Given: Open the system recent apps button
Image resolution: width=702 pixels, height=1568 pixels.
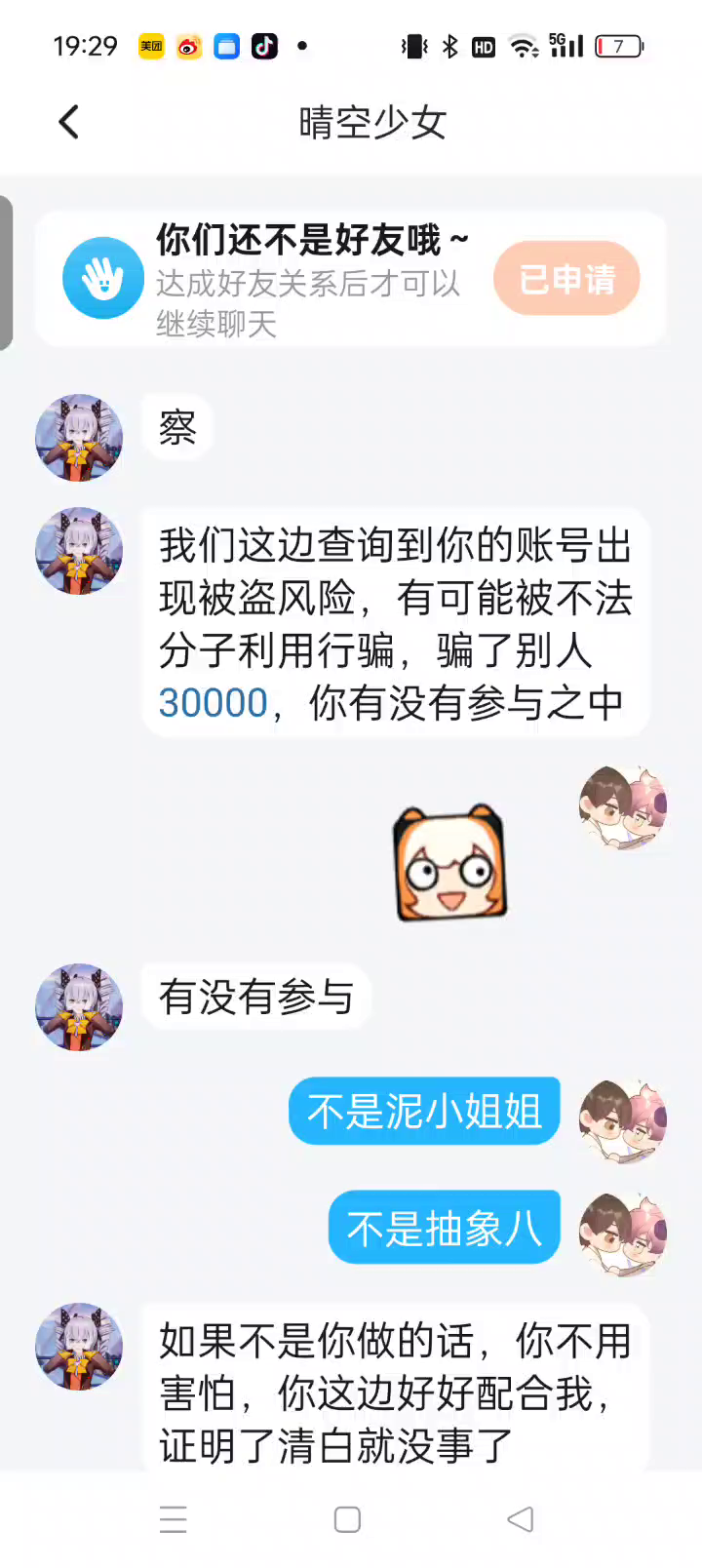Looking at the screenshot, I should (174, 1519).
